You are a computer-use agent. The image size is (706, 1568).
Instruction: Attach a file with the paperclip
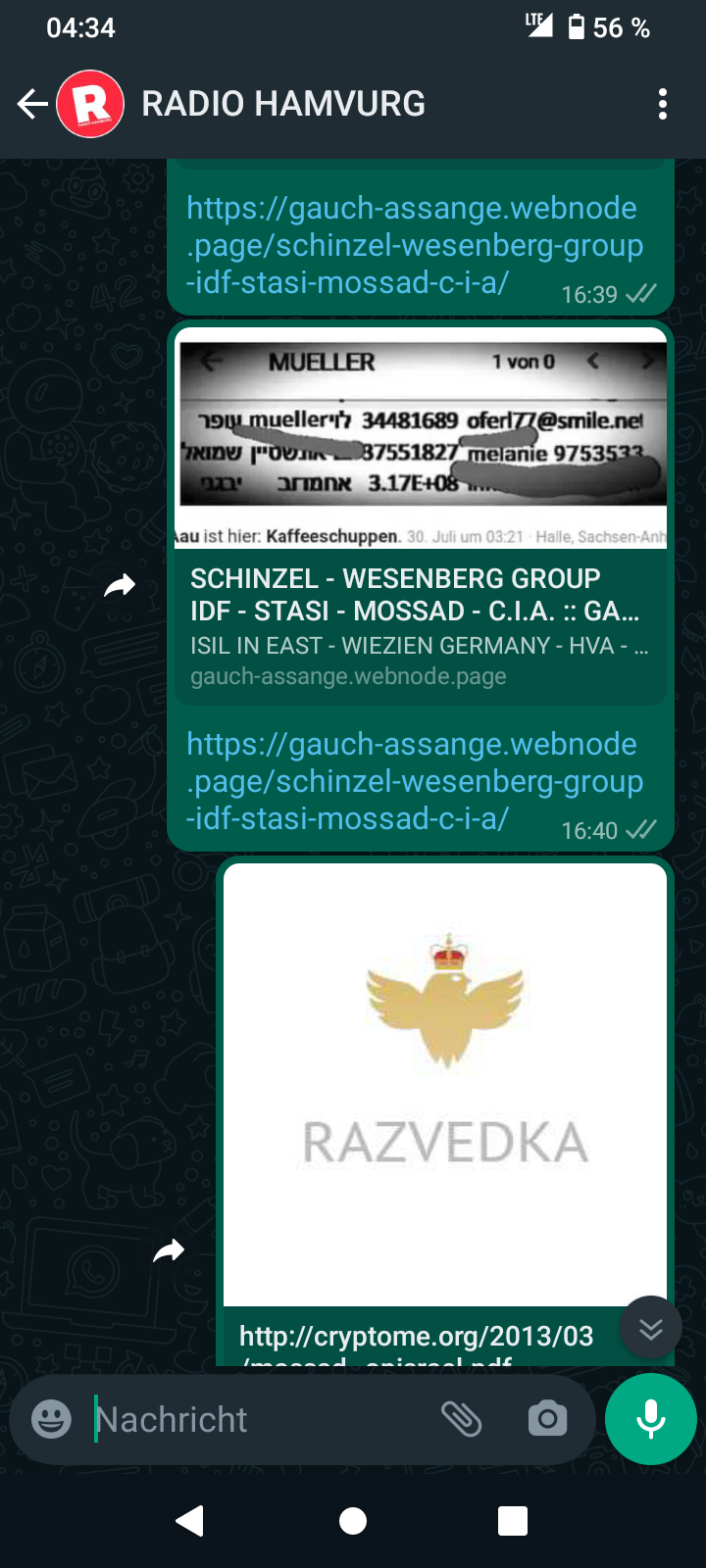tap(461, 1419)
